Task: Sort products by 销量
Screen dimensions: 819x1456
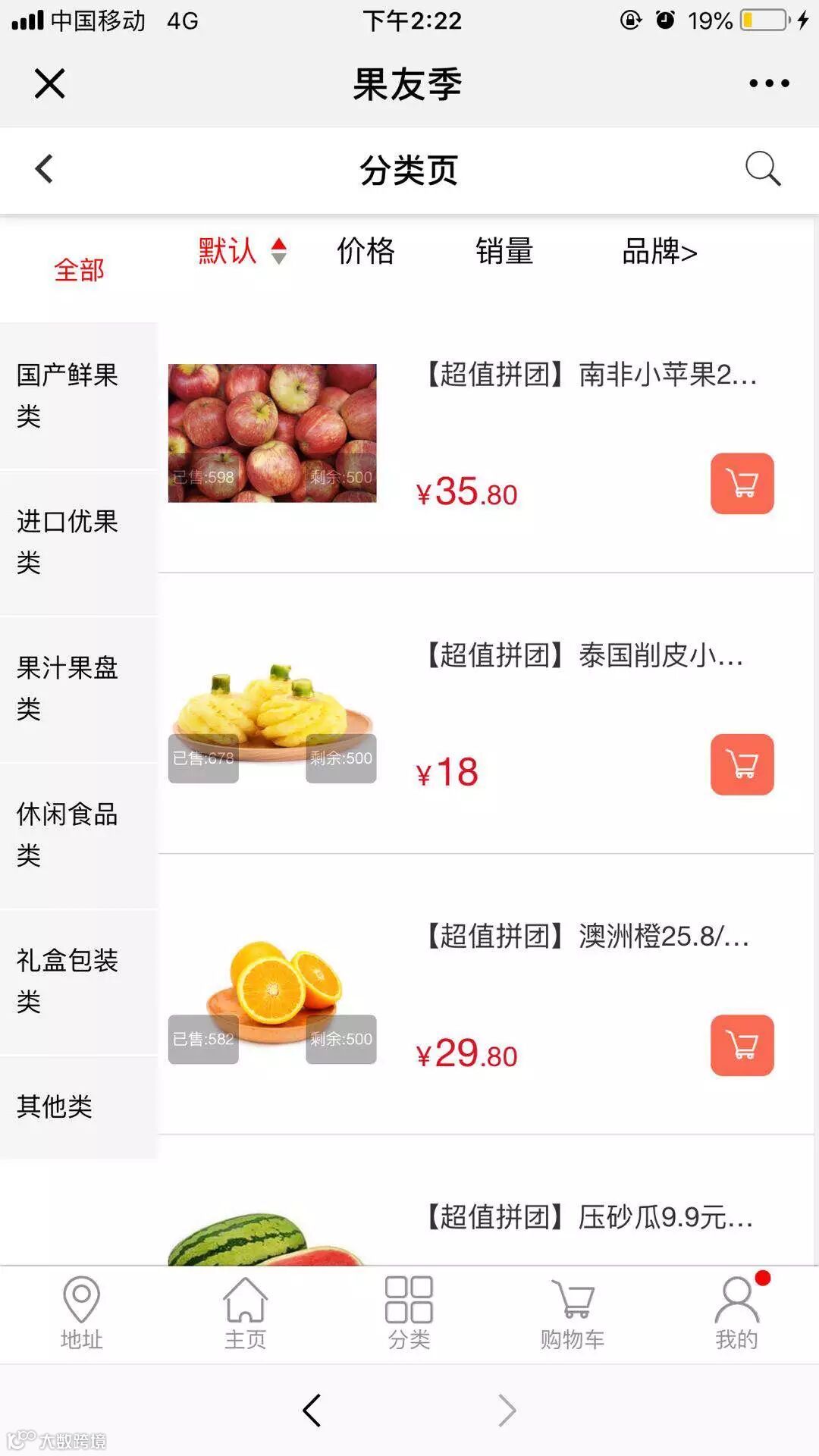Action: pos(504,251)
